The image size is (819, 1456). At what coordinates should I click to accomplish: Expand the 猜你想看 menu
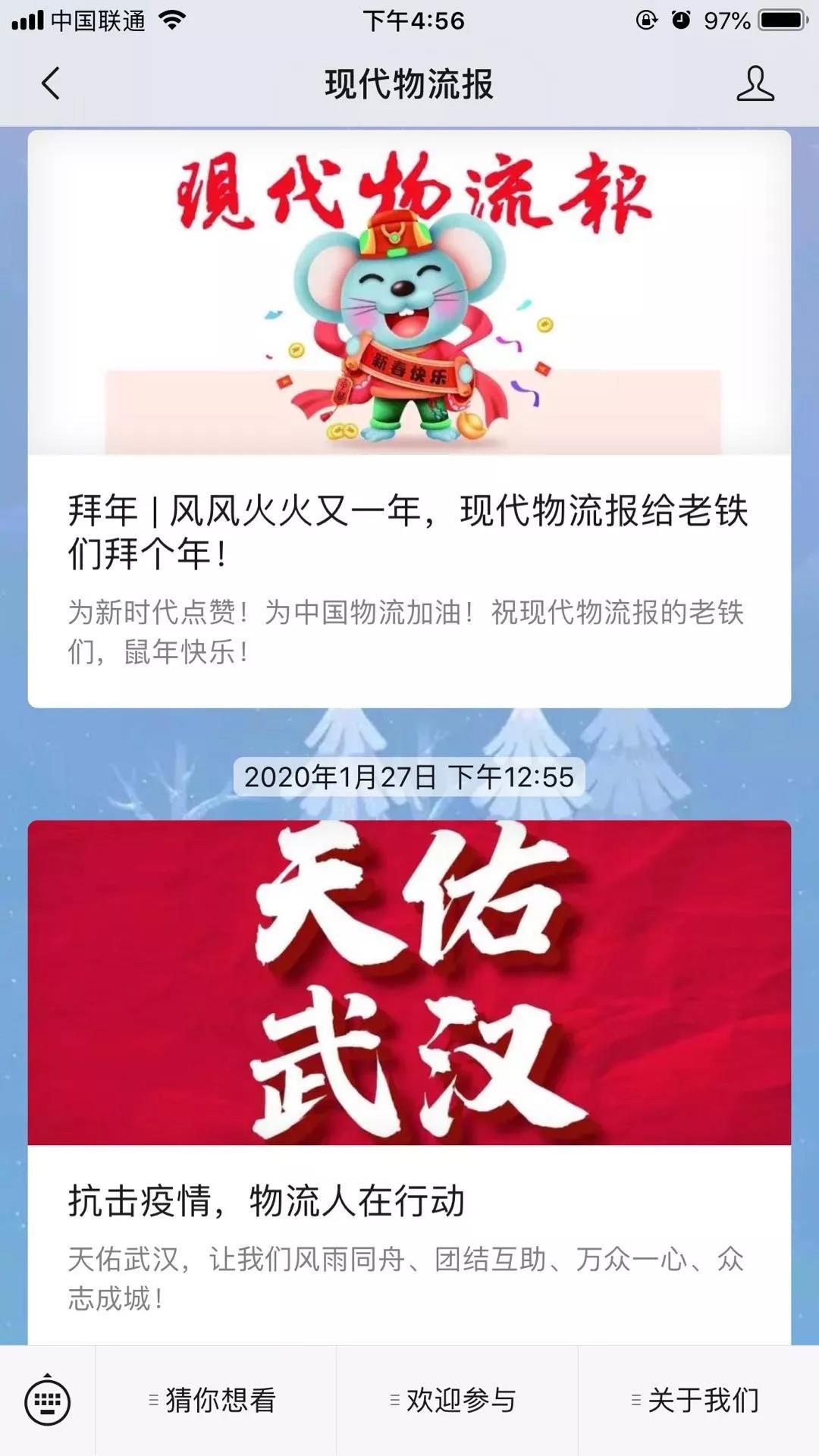pyautogui.click(x=215, y=1401)
